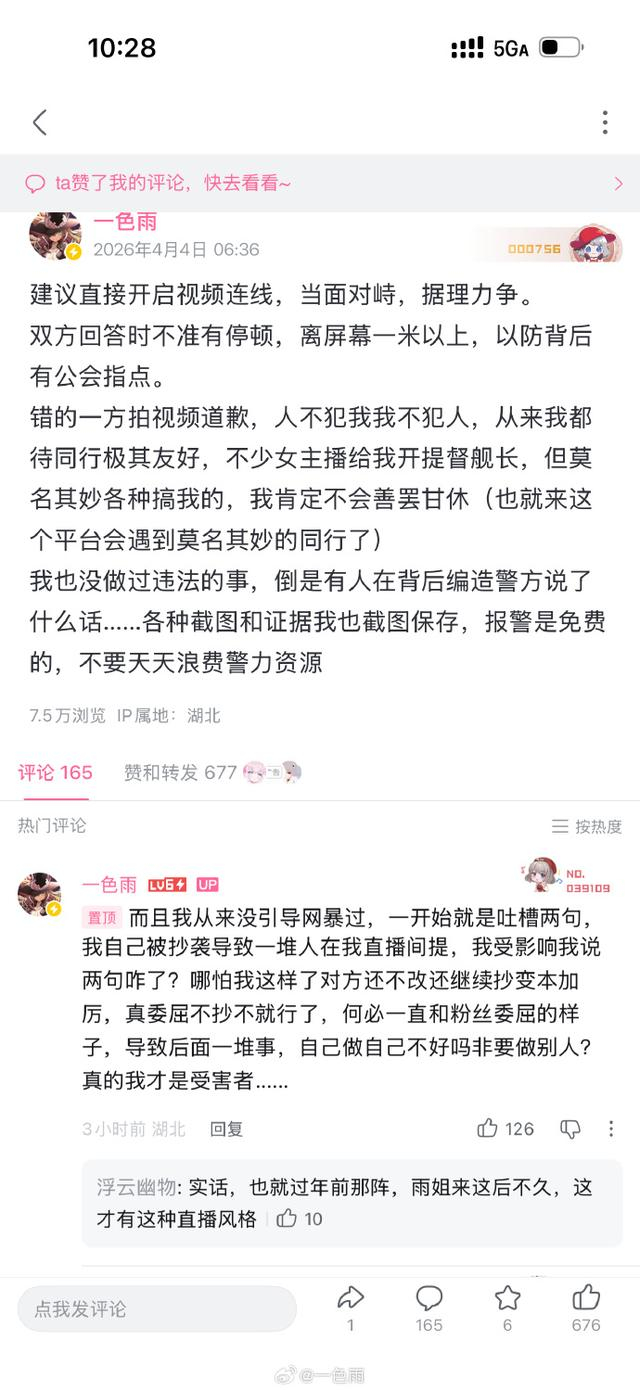Viewport: 640px width, 1390px height.
Task: Dislike the pinned comment by 一色雨
Action: (570, 1129)
